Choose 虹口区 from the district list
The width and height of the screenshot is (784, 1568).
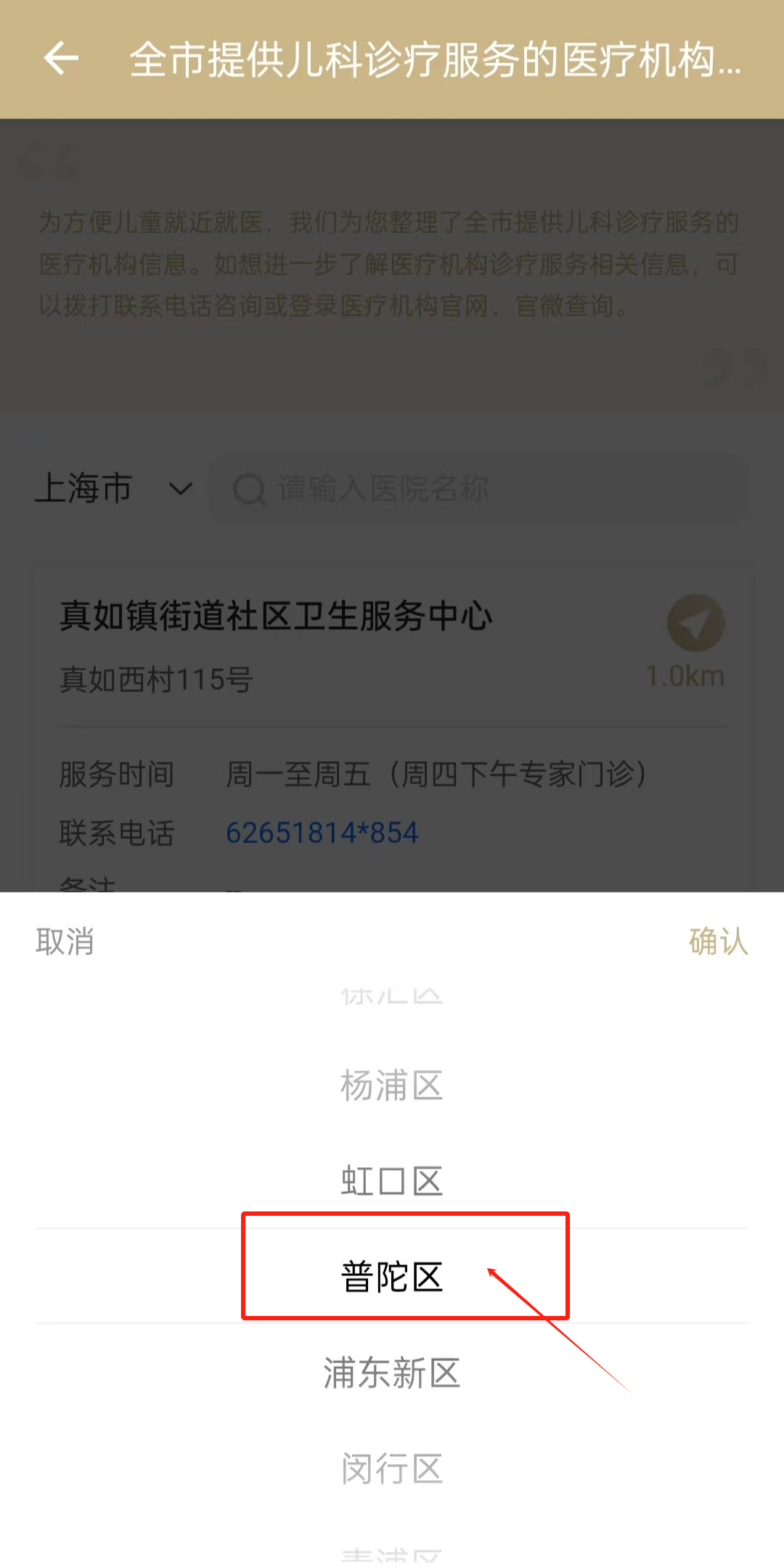[392, 1182]
